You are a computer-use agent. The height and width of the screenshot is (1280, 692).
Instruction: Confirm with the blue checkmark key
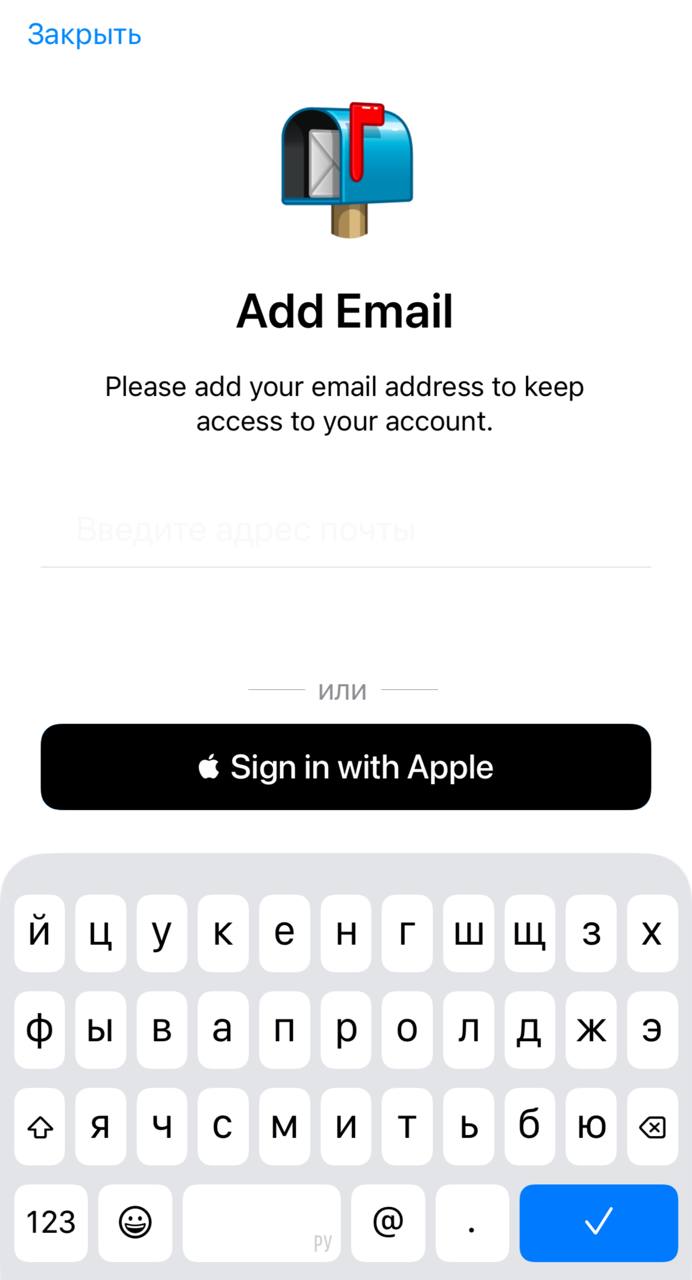(598, 1222)
